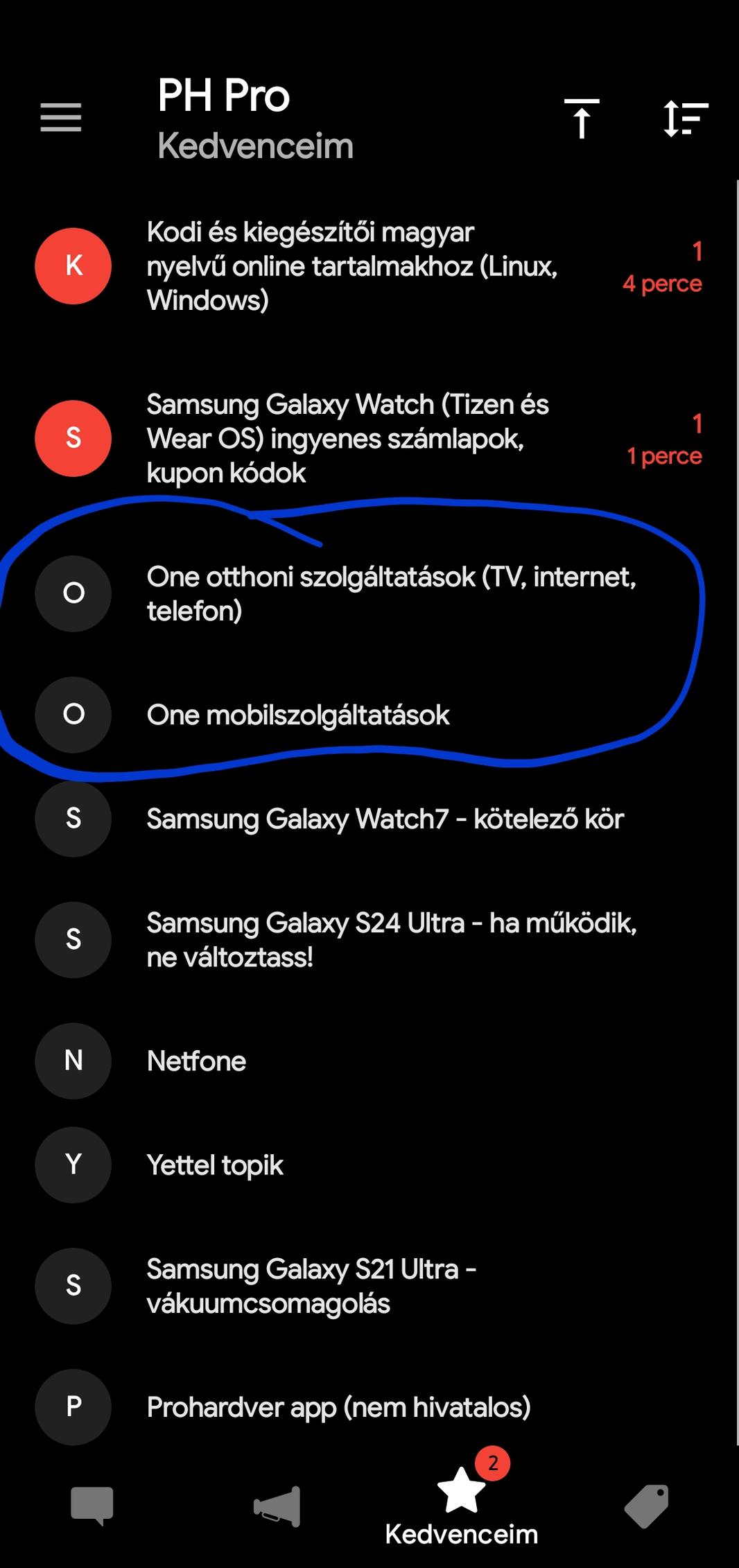Open Samsung Galaxy S24 Ultra topic
Image resolution: width=739 pixels, height=1568 pixels.
coord(390,940)
